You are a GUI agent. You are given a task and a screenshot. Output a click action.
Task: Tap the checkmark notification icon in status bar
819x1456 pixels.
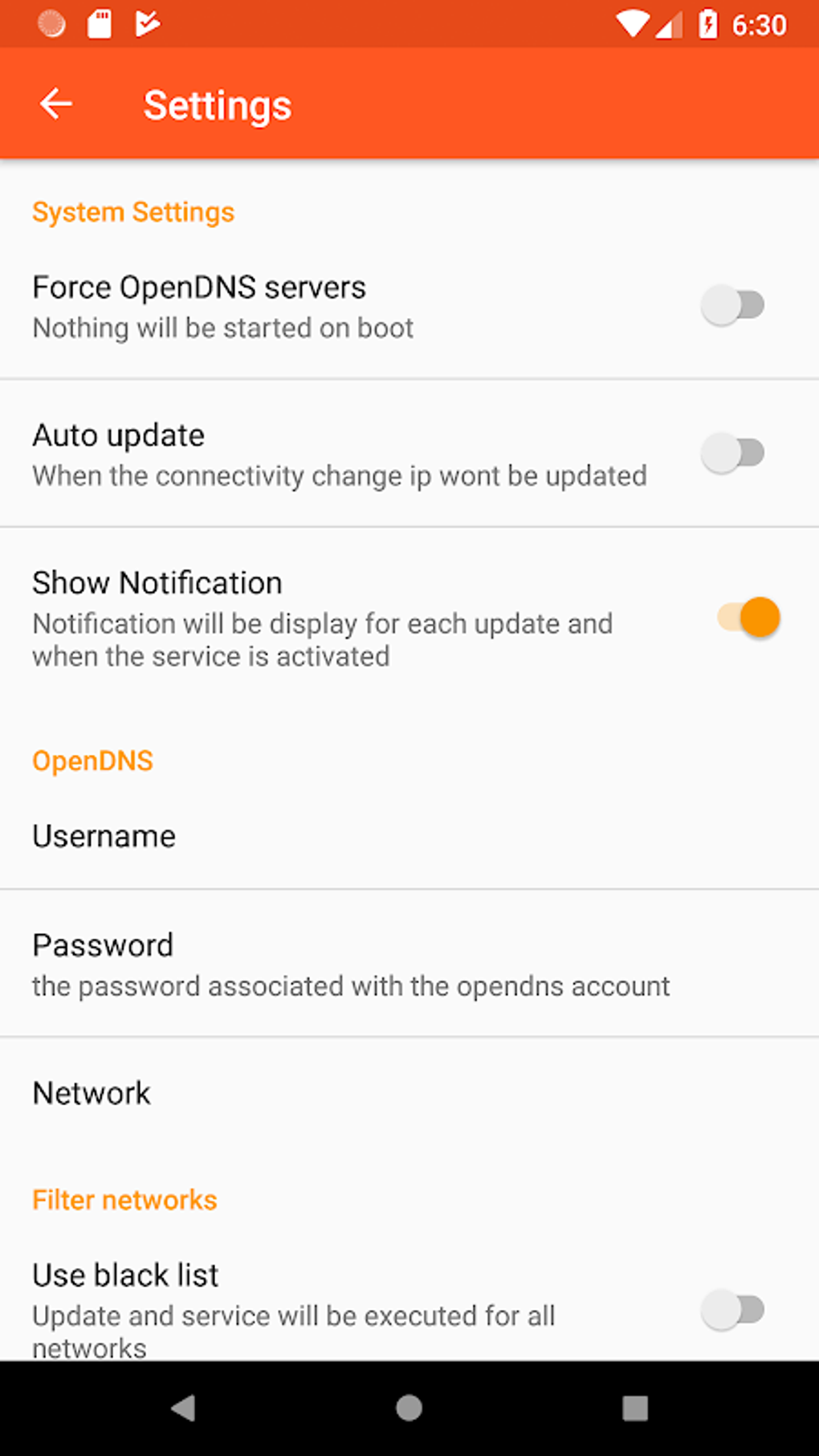point(146,23)
